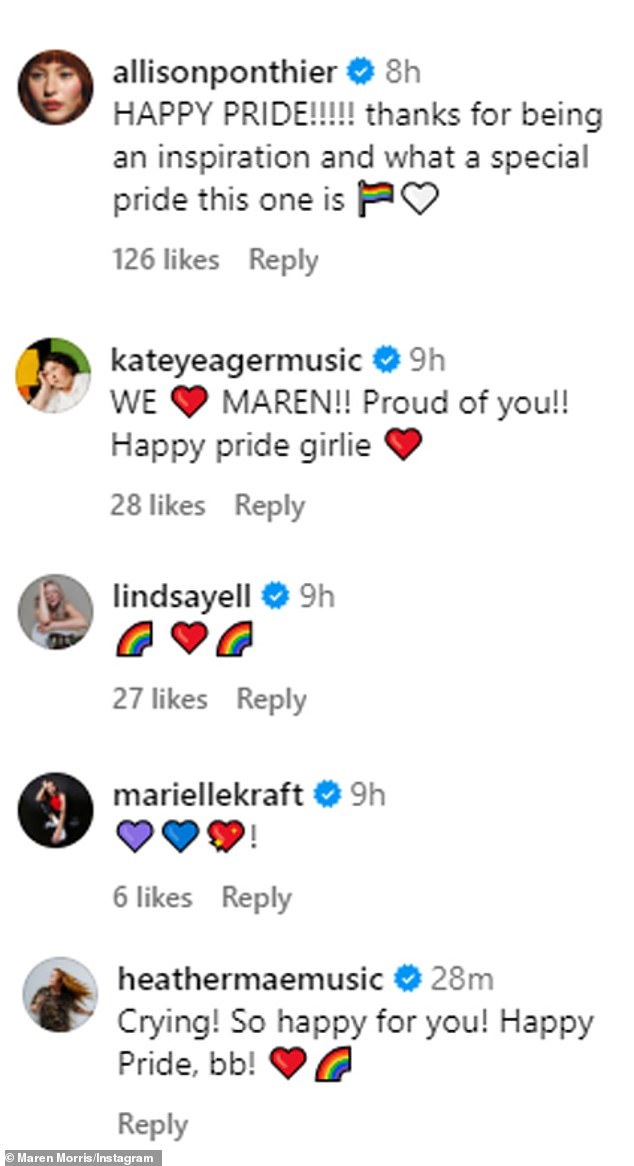See the 6 likes on mariellekraft's comment

152,898
